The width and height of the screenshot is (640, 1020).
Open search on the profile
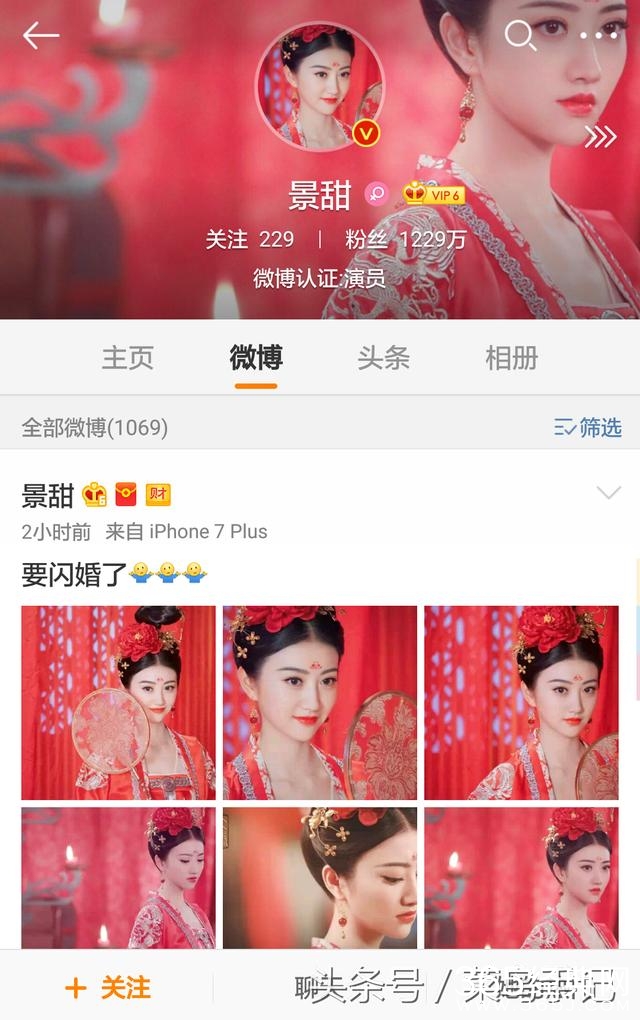coord(520,37)
